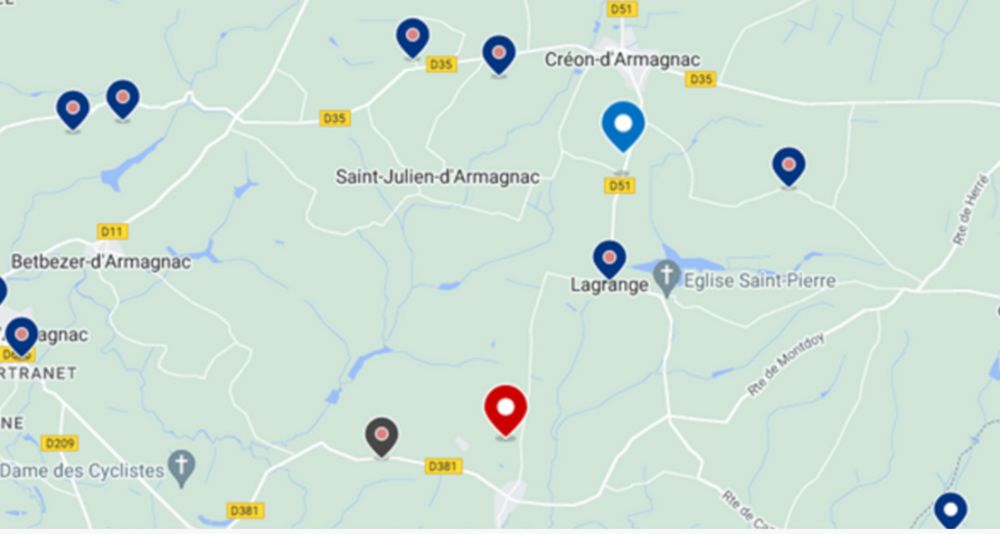Tap the light blue pin below Créon-d'Armagnac
This screenshot has width=1000, height=534.
click(x=623, y=125)
